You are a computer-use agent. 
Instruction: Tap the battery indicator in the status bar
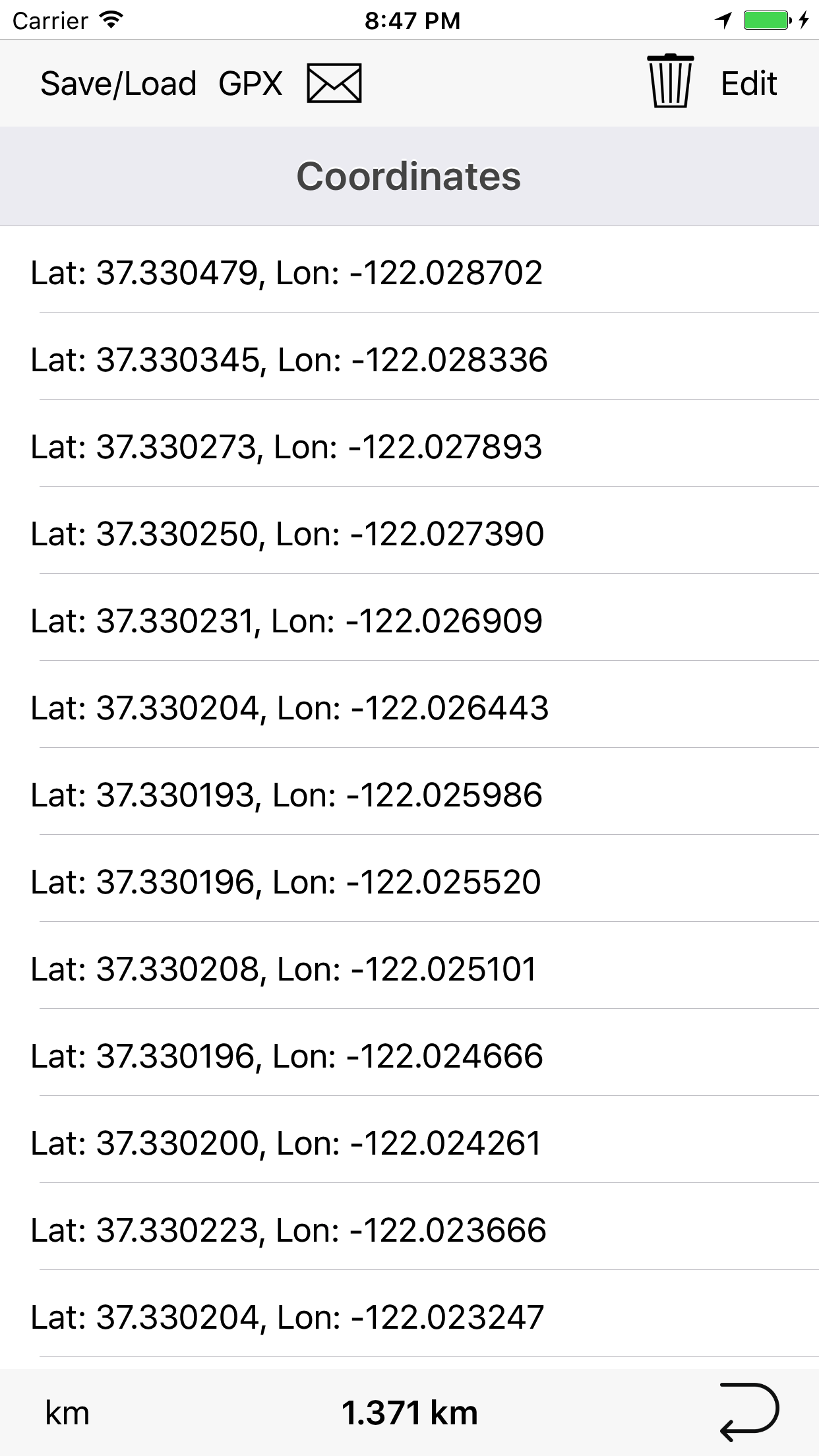click(x=766, y=20)
